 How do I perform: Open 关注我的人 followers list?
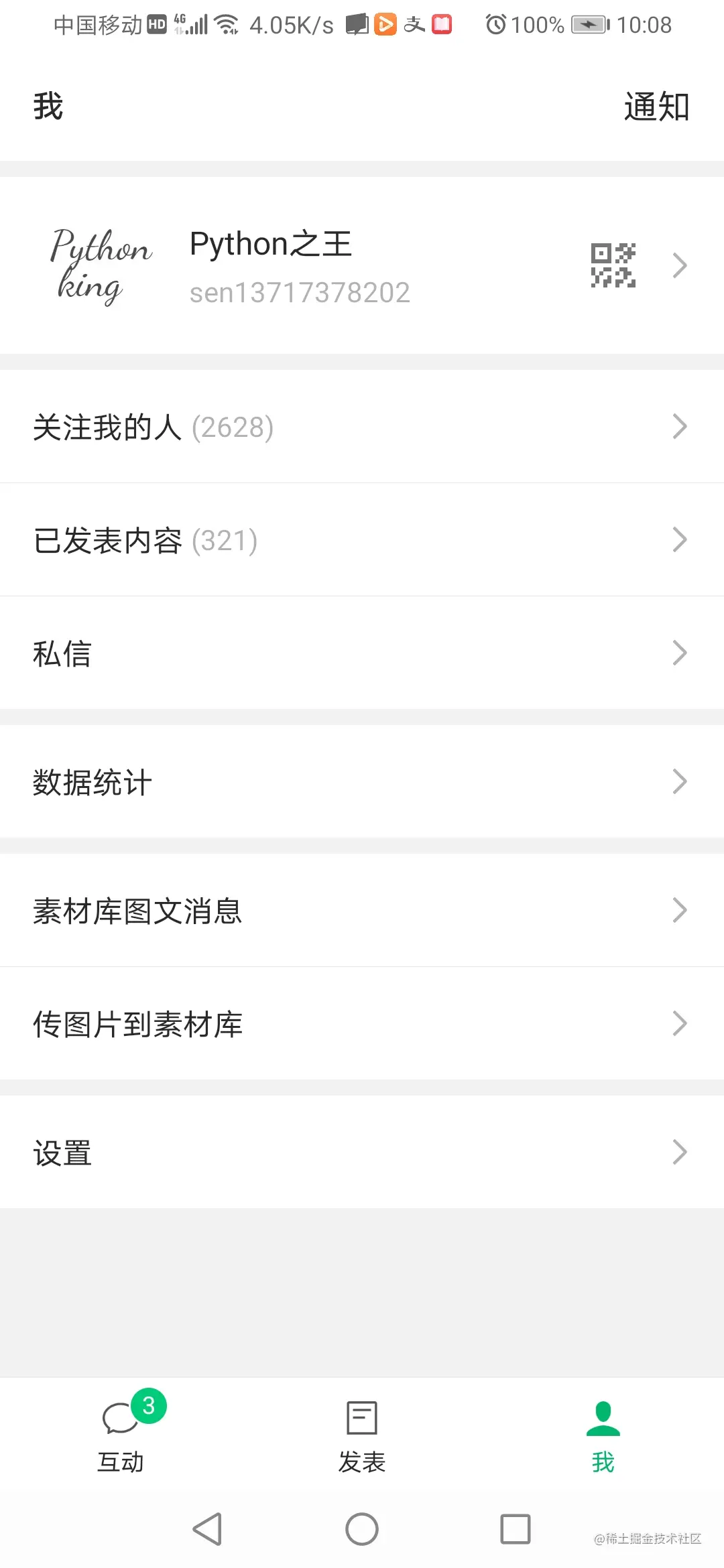click(362, 427)
